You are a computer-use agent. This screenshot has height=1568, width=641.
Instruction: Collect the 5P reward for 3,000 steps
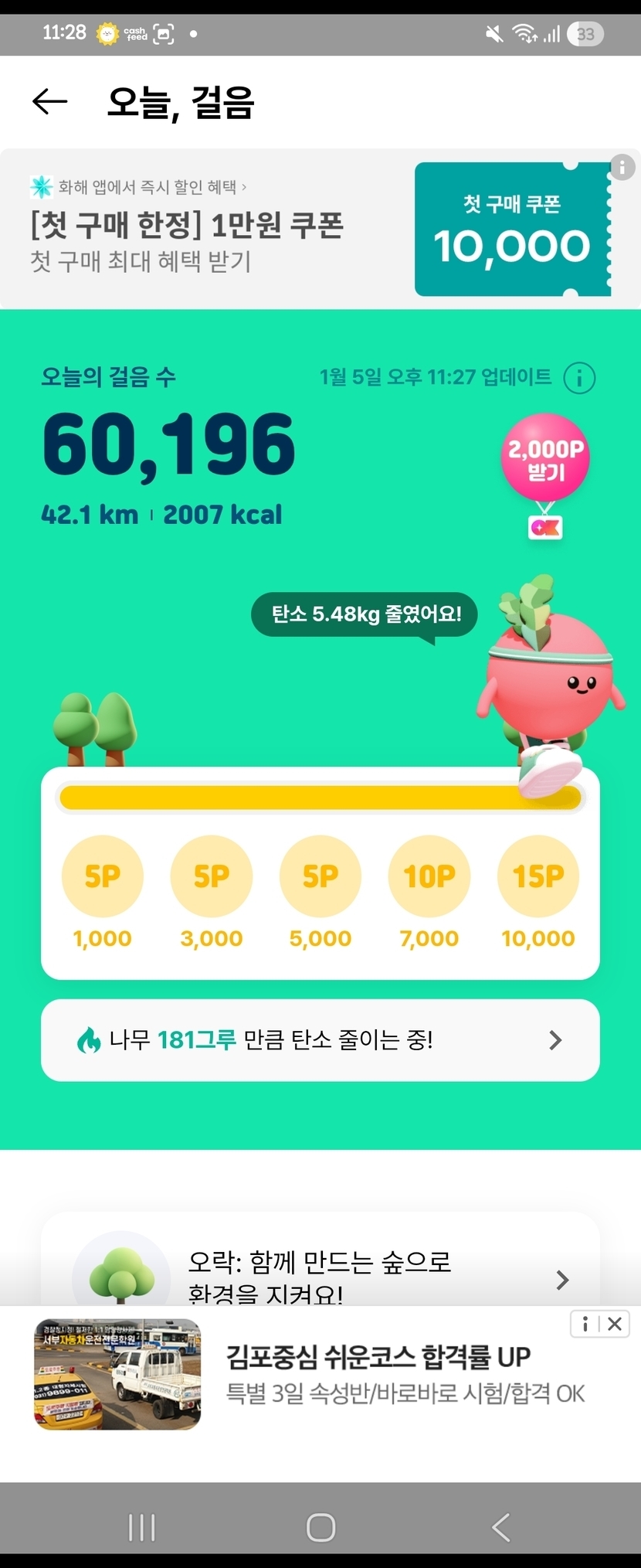211,876
